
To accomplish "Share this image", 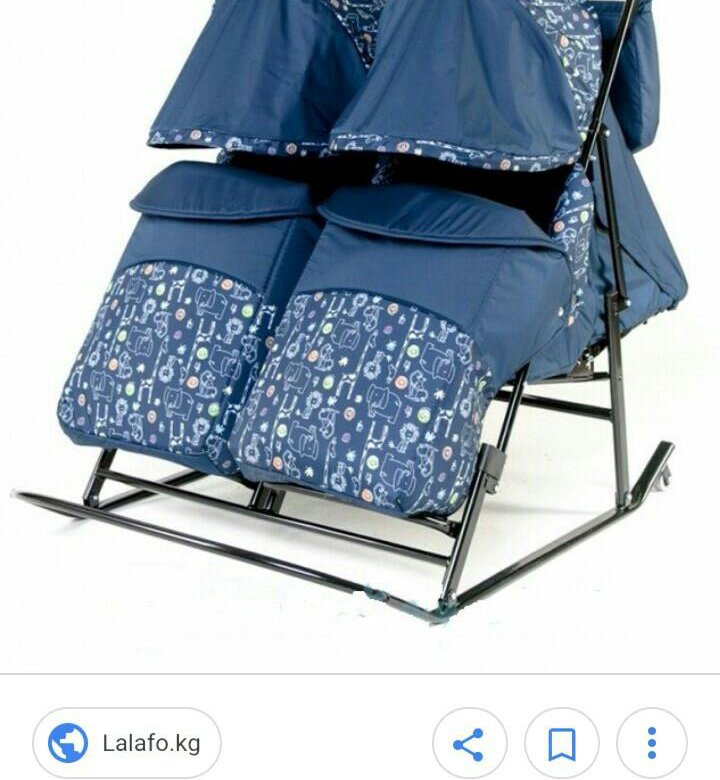I will pos(469,744).
